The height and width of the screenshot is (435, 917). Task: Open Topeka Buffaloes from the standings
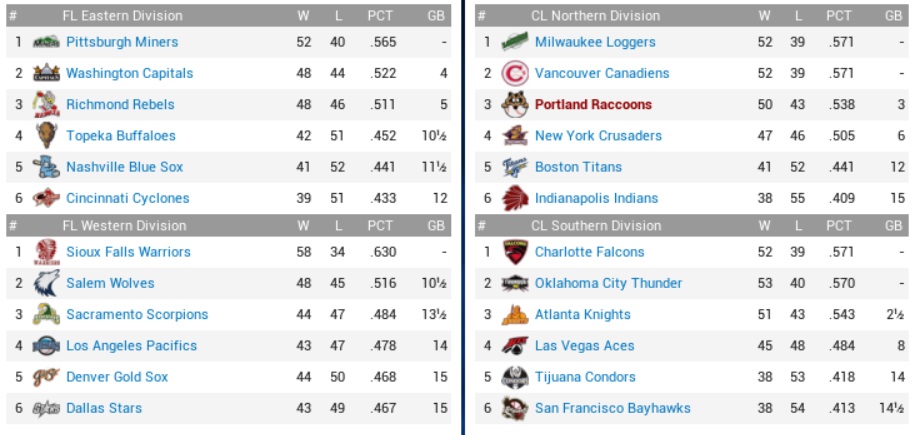point(120,136)
